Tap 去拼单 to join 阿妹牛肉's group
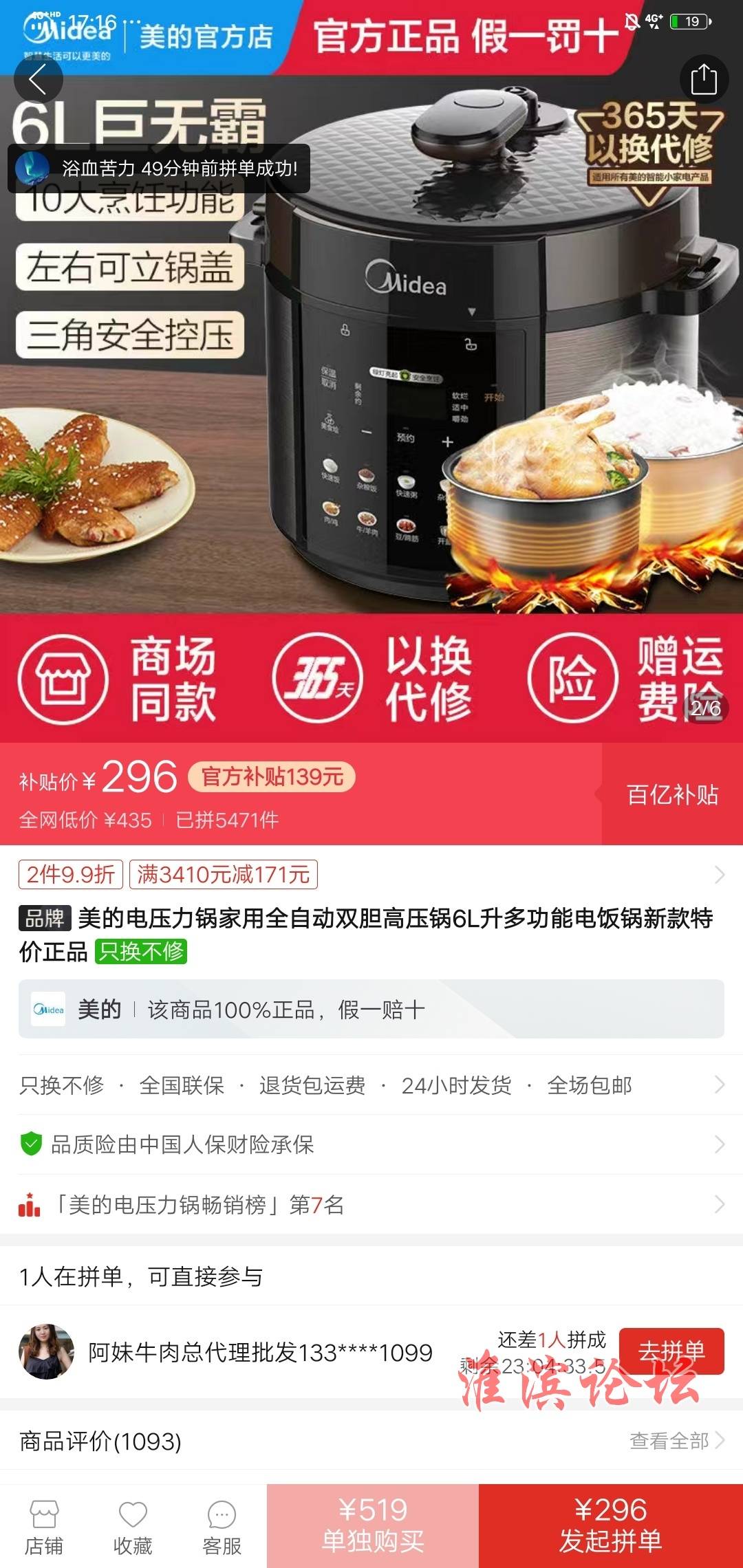Image resolution: width=743 pixels, height=1568 pixels. (671, 1351)
